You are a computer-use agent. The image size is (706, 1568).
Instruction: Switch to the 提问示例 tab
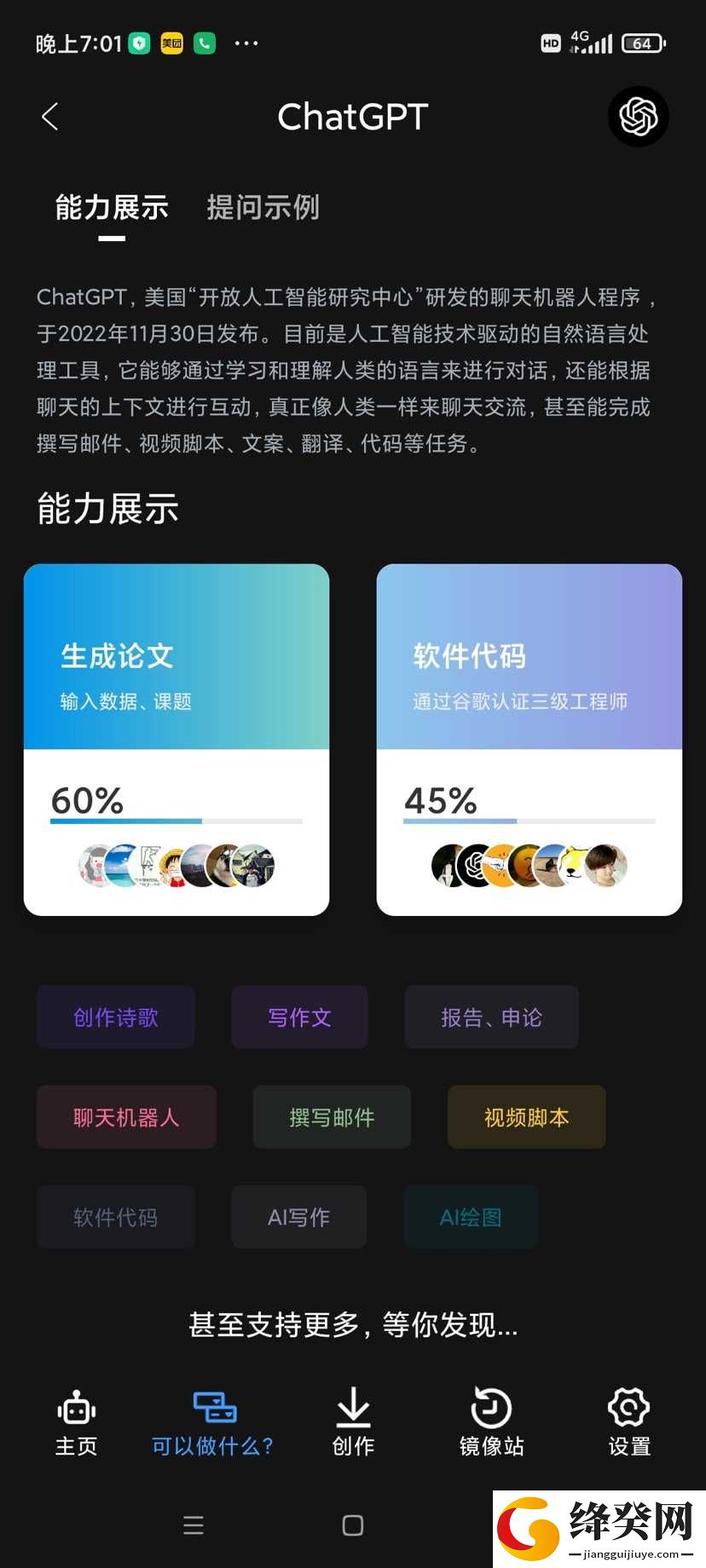point(263,207)
